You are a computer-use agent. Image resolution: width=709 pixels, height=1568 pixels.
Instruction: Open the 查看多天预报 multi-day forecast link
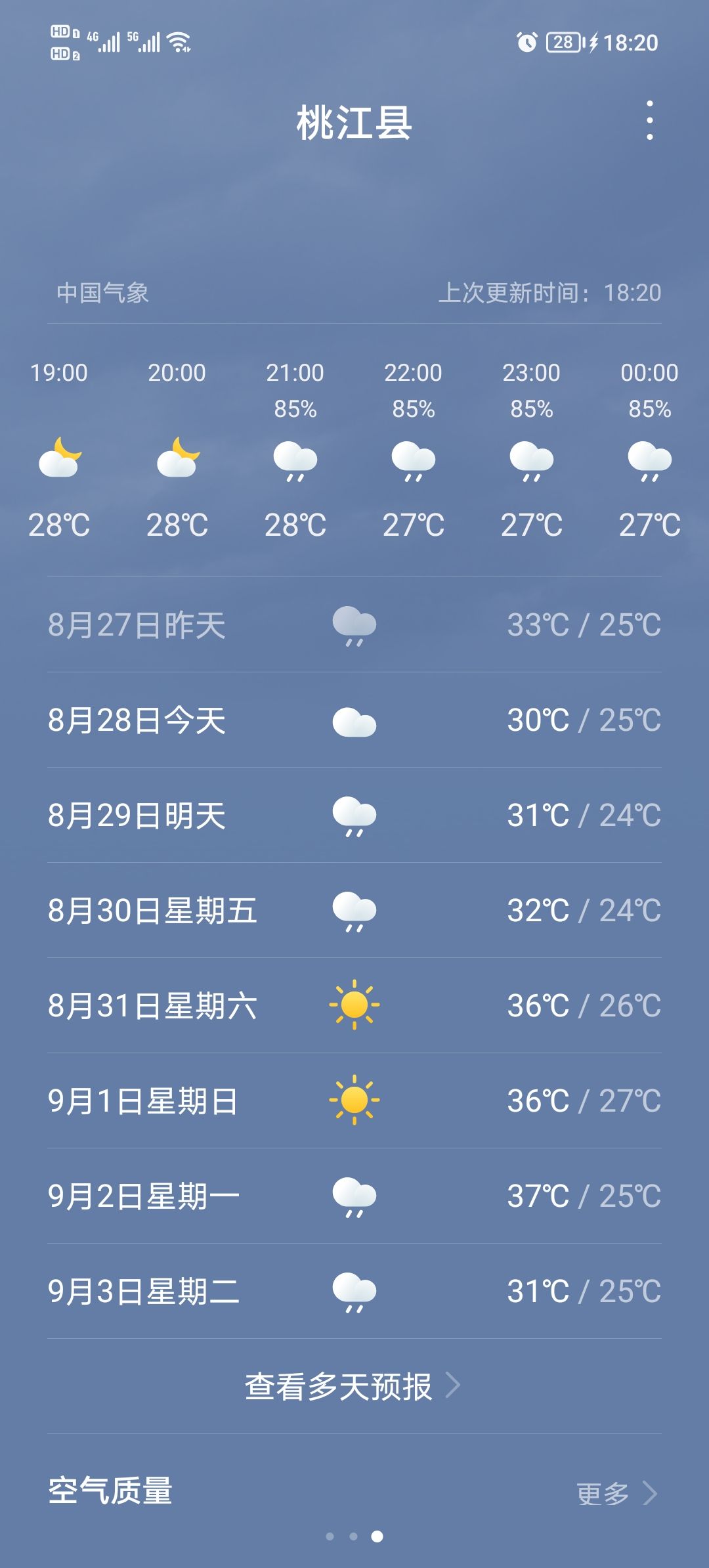click(x=353, y=1386)
